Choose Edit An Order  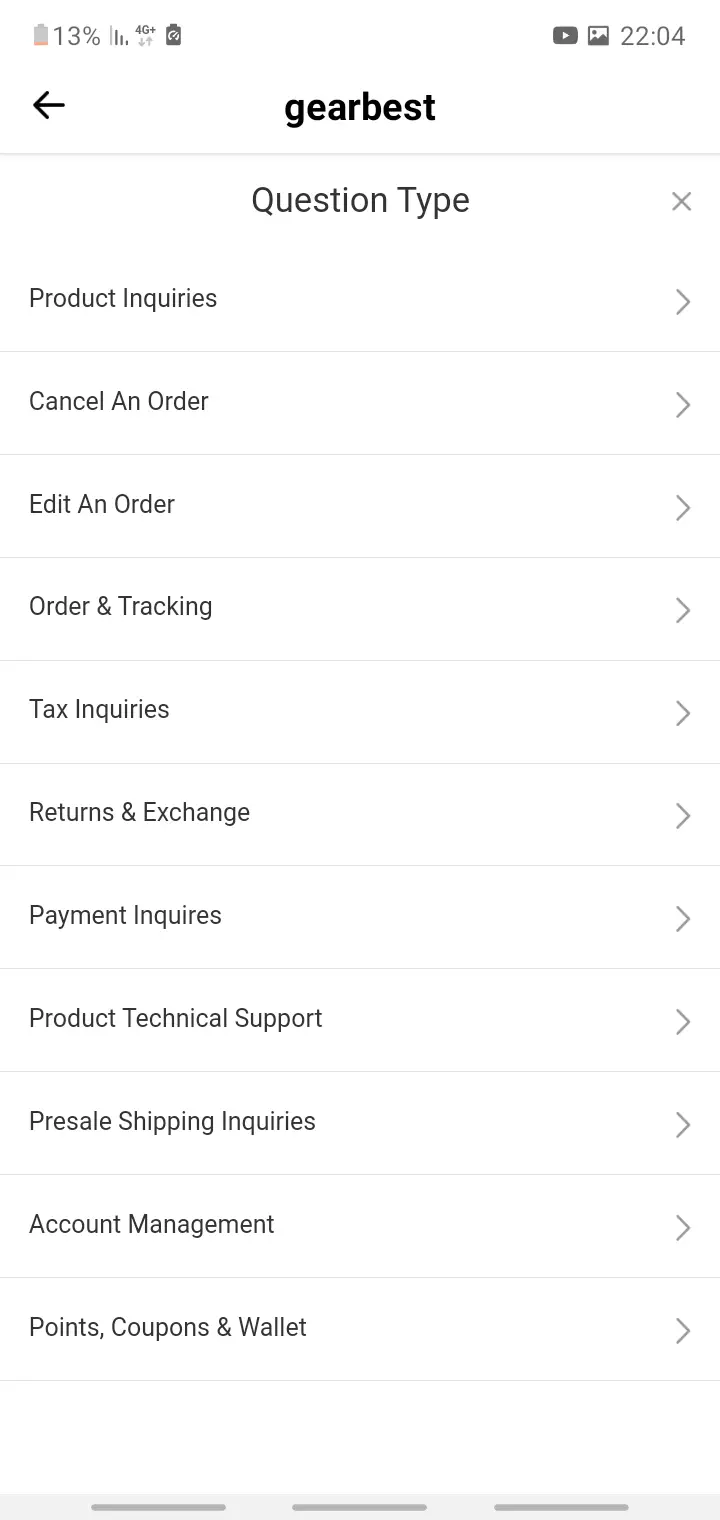pos(360,506)
